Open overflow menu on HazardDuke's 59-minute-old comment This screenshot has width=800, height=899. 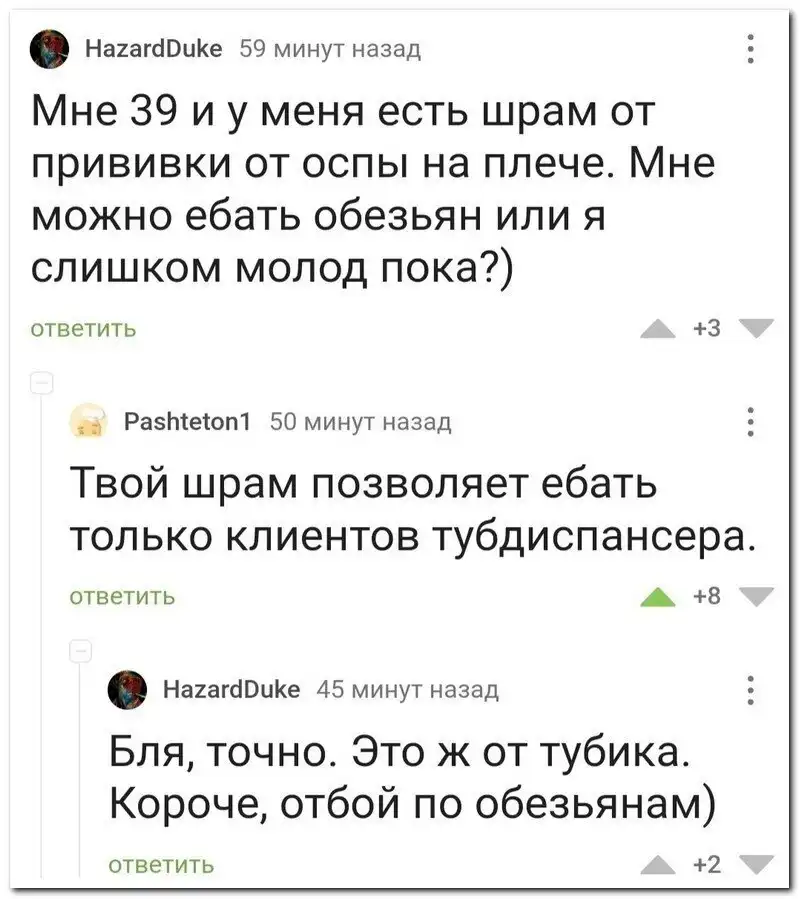(751, 48)
